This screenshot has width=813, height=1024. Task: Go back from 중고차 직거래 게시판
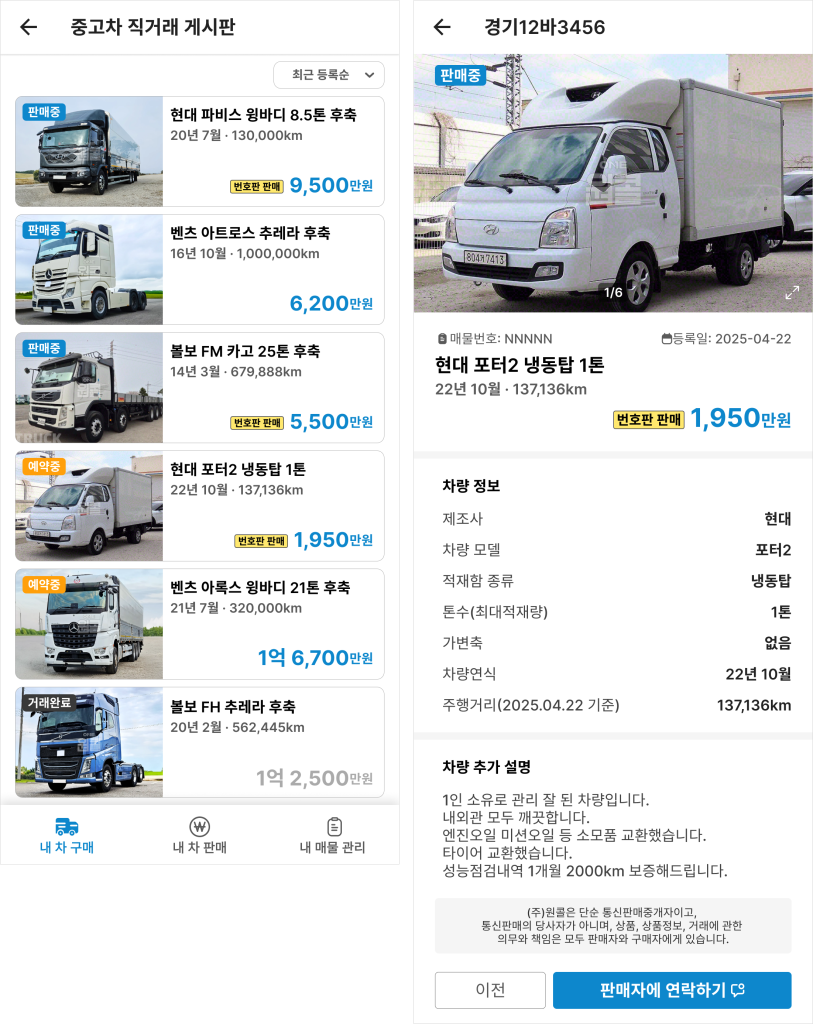28,27
